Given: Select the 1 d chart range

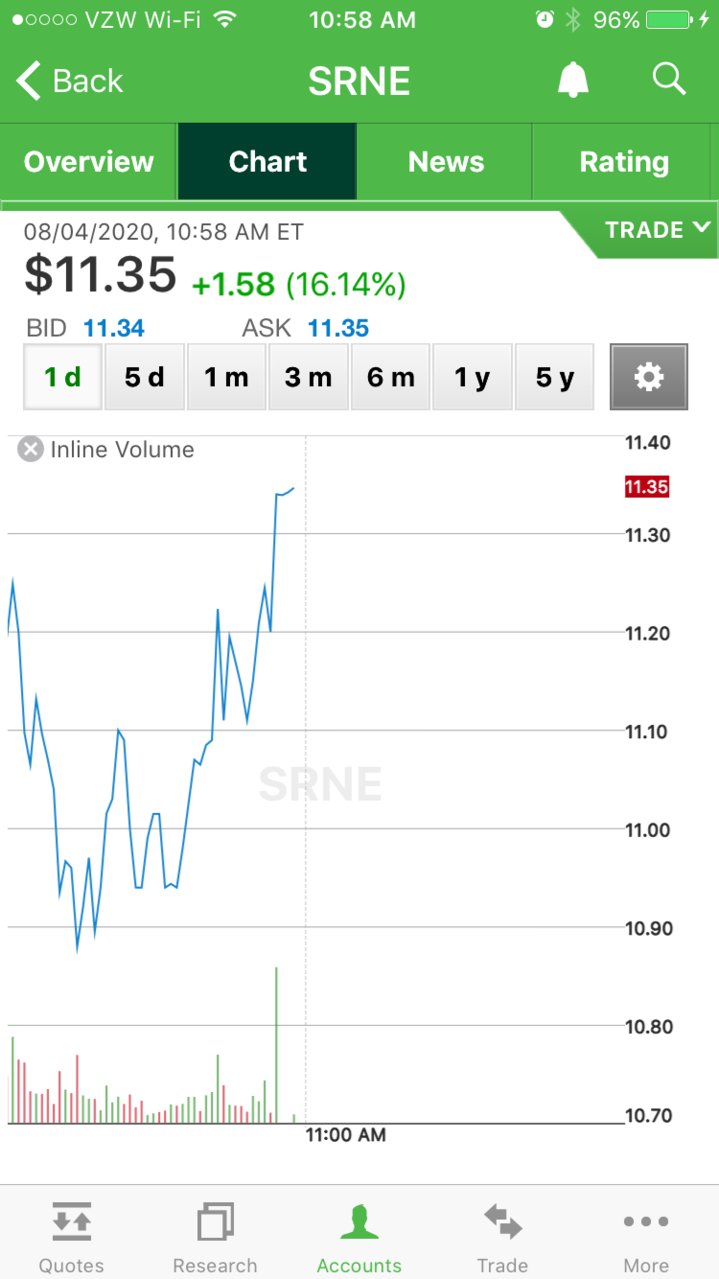Looking at the screenshot, I should click(x=62, y=377).
